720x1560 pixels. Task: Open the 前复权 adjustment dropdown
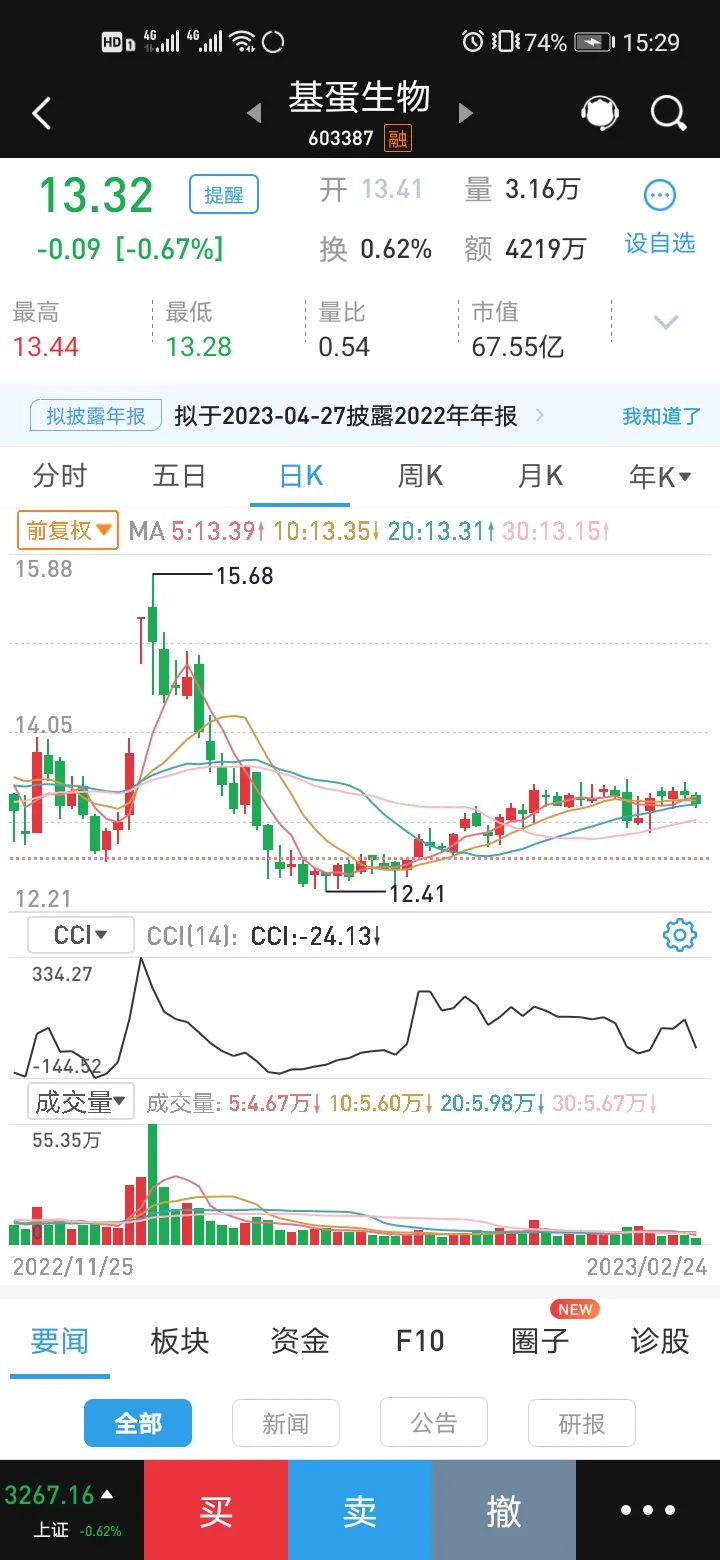tap(68, 530)
